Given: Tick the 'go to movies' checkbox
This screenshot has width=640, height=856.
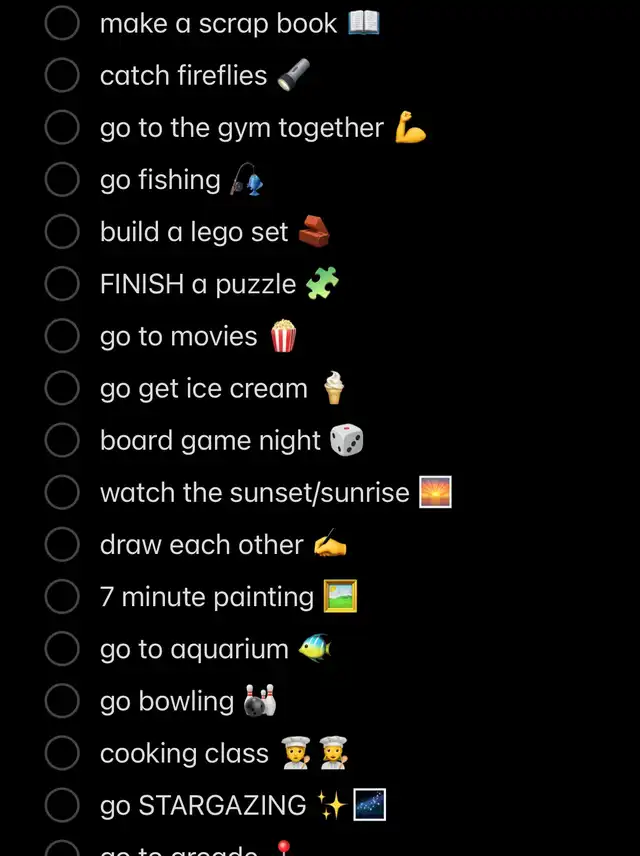Looking at the screenshot, I should click(x=62, y=336).
